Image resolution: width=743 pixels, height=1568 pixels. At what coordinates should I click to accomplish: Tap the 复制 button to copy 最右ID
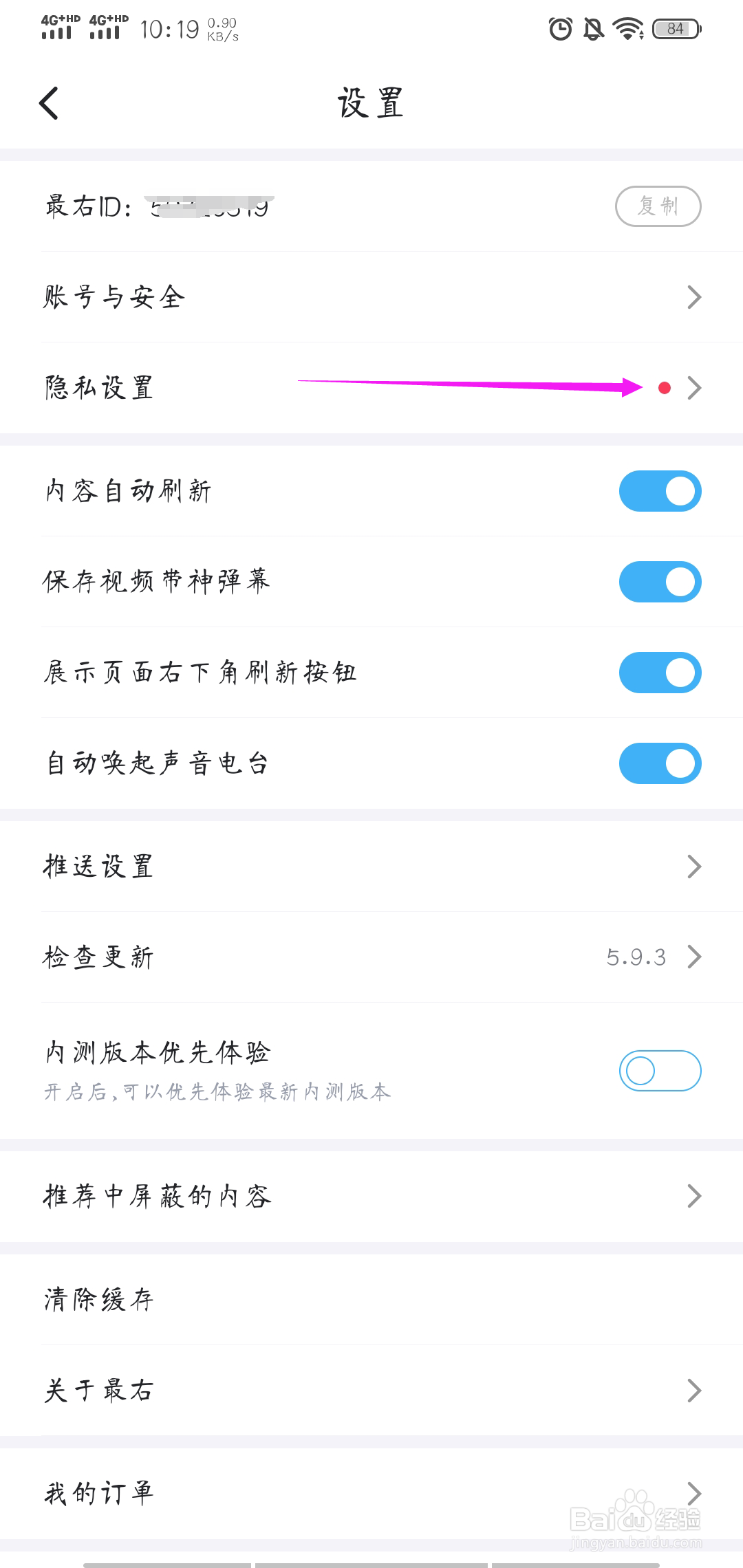pyautogui.click(x=658, y=206)
